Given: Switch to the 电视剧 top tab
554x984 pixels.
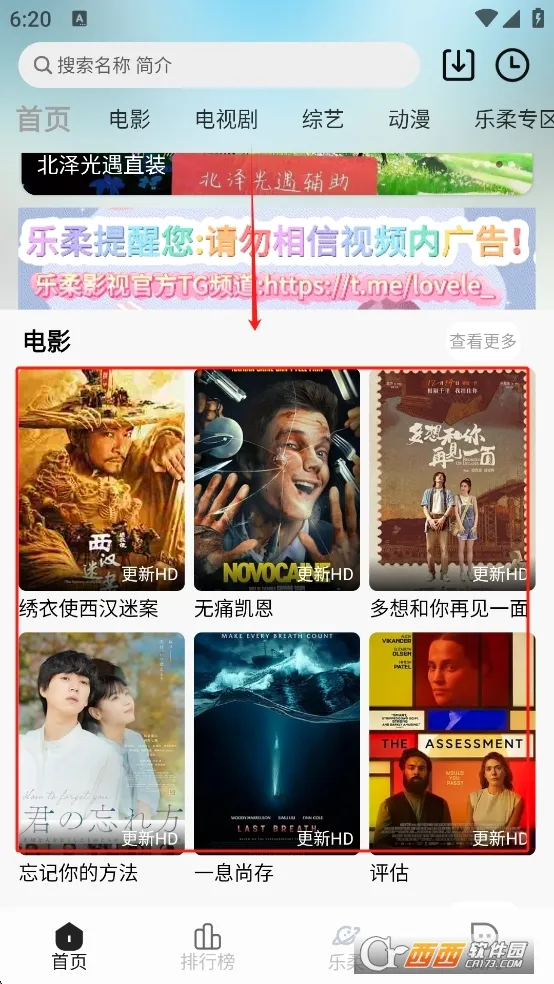Looking at the screenshot, I should pyautogui.click(x=226, y=119).
